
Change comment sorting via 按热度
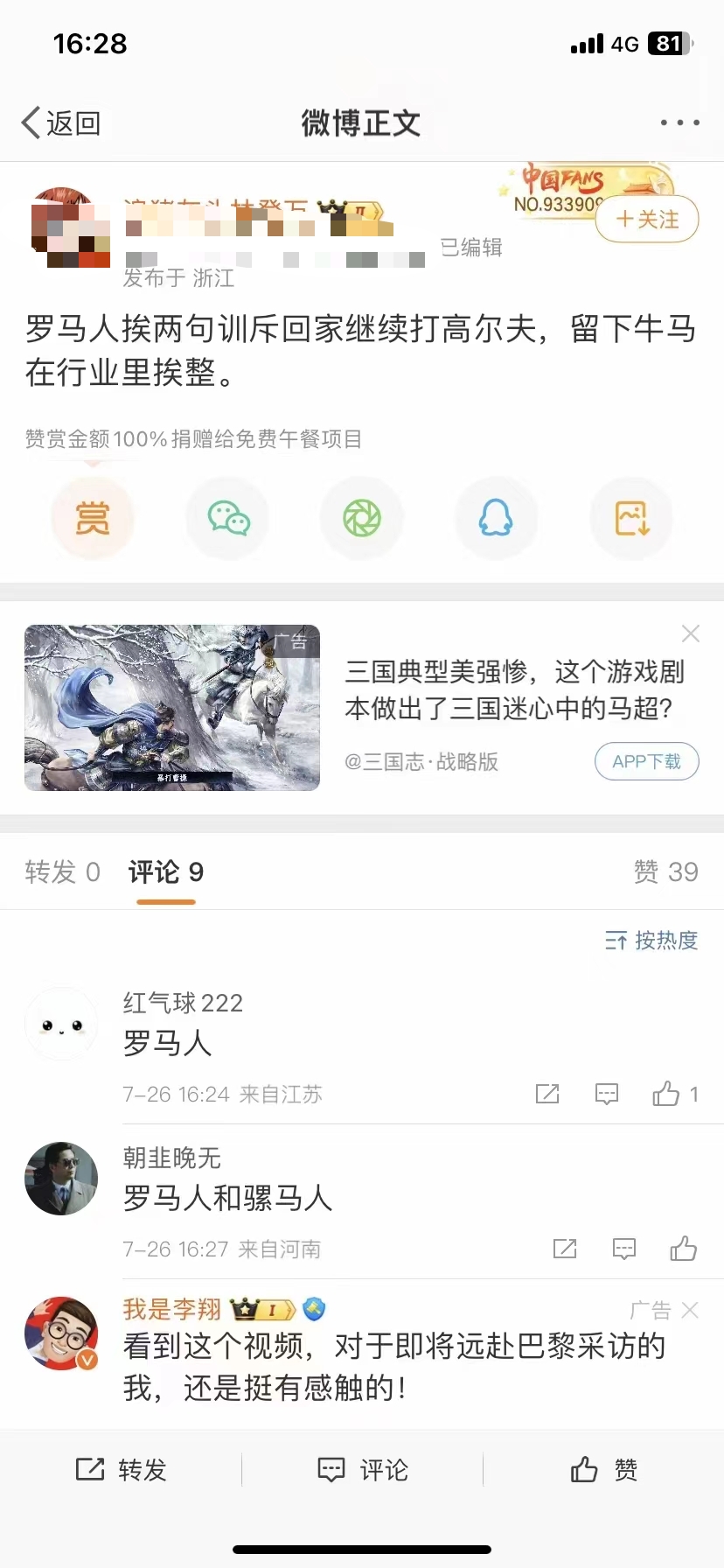pos(651,941)
